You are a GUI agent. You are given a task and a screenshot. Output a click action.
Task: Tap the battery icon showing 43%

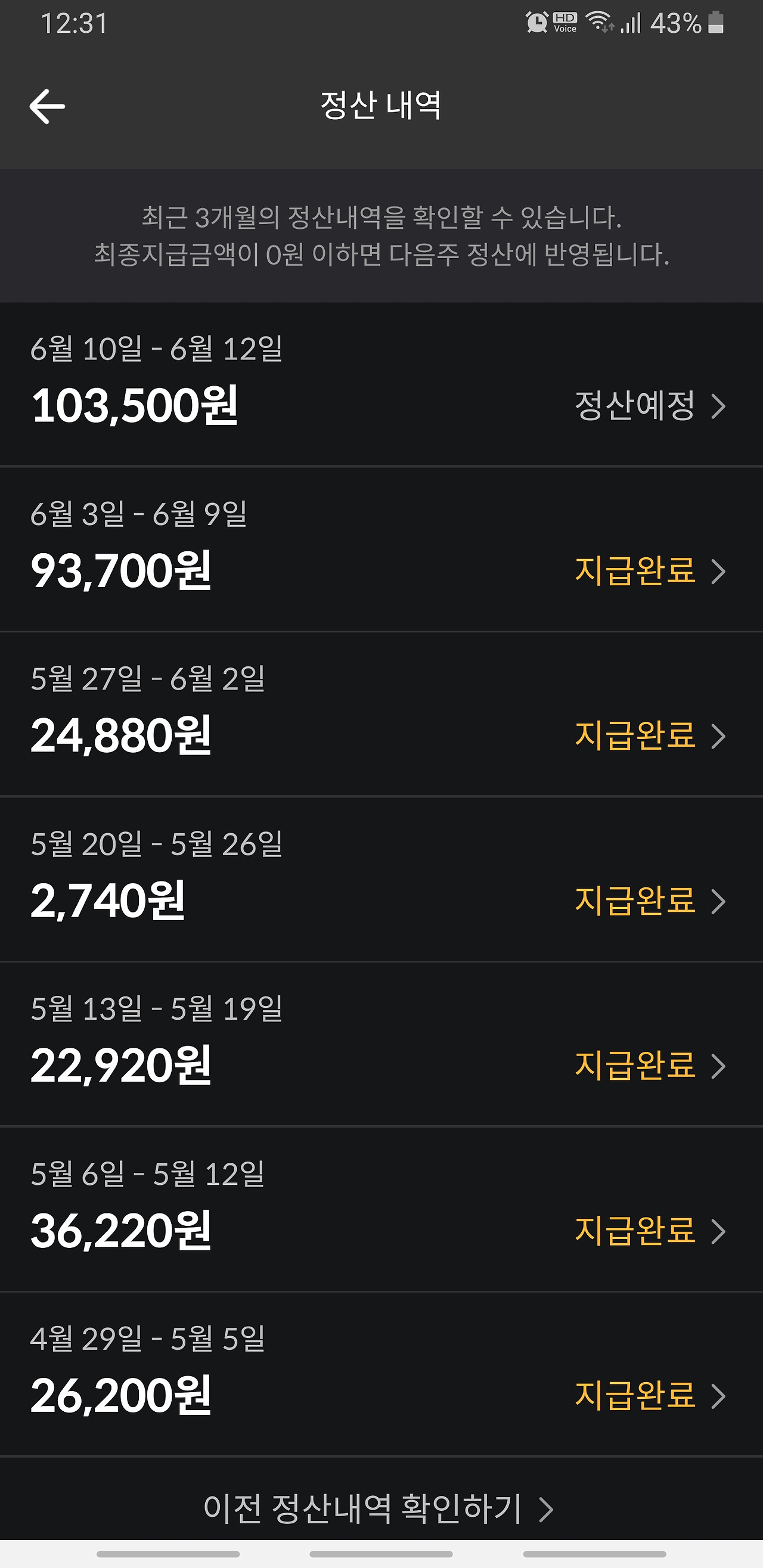point(715,23)
